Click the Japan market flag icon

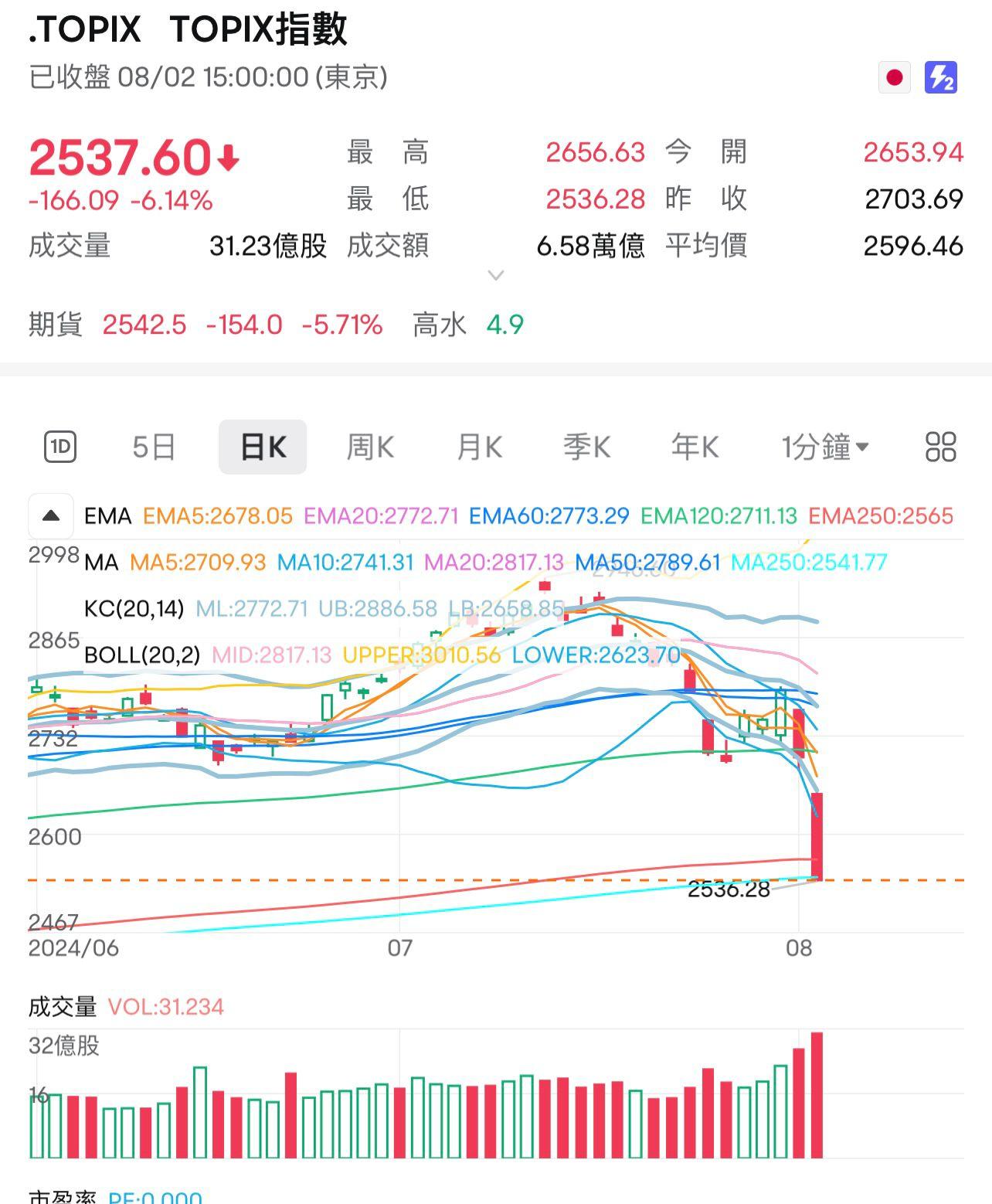coord(893,77)
